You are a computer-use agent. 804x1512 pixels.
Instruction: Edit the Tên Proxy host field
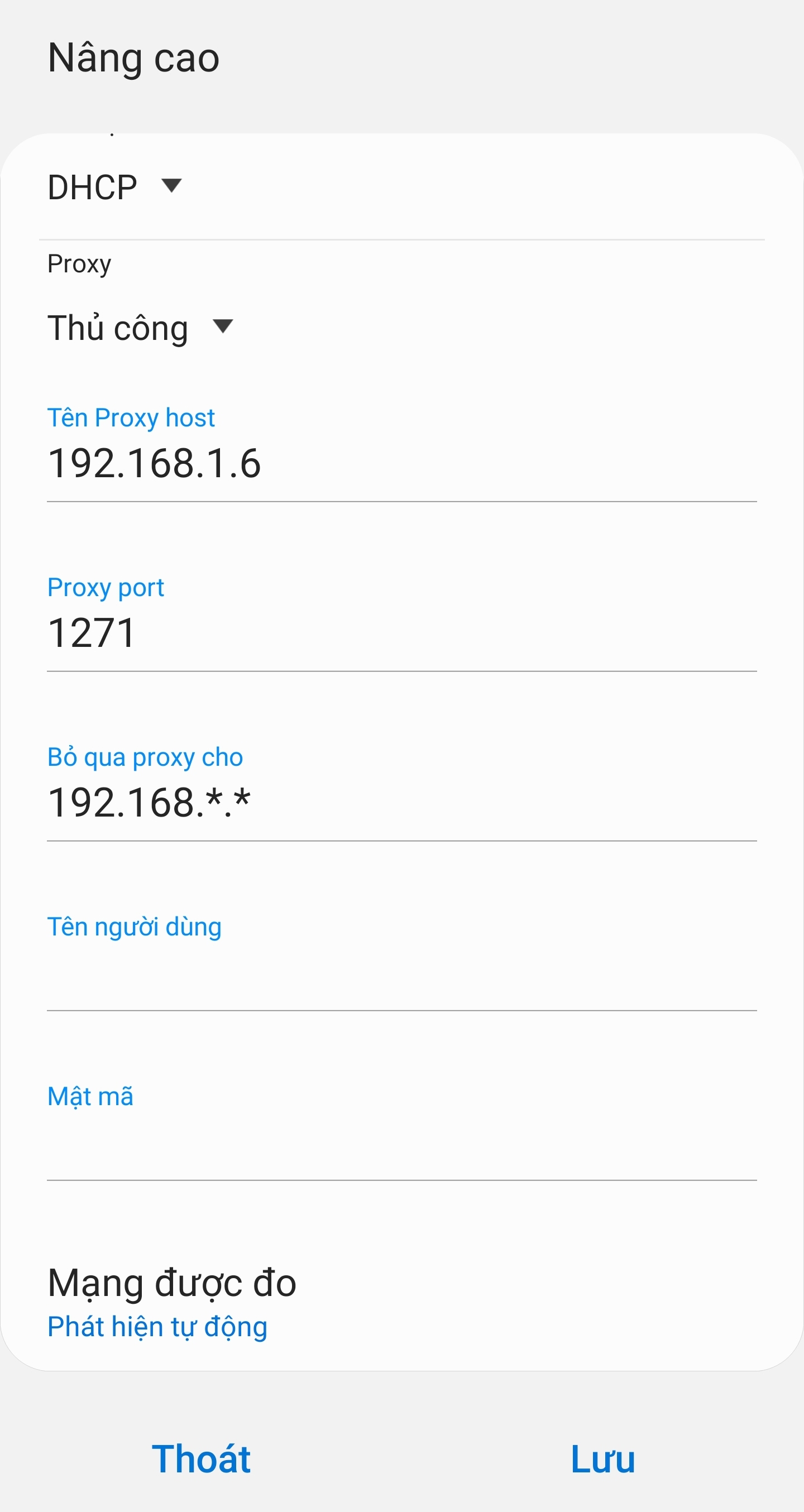tap(401, 464)
